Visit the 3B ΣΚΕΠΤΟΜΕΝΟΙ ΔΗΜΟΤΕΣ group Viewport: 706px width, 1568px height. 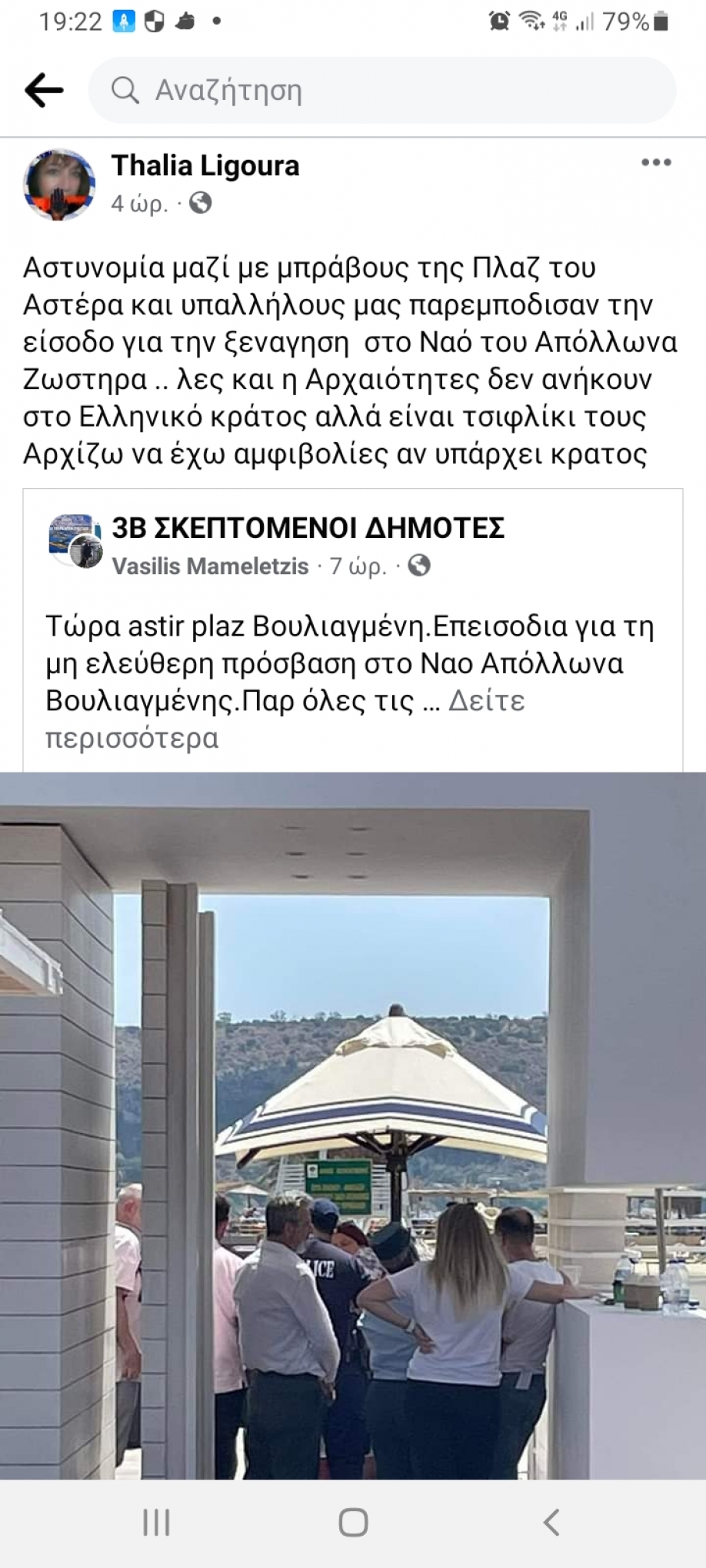point(308,527)
